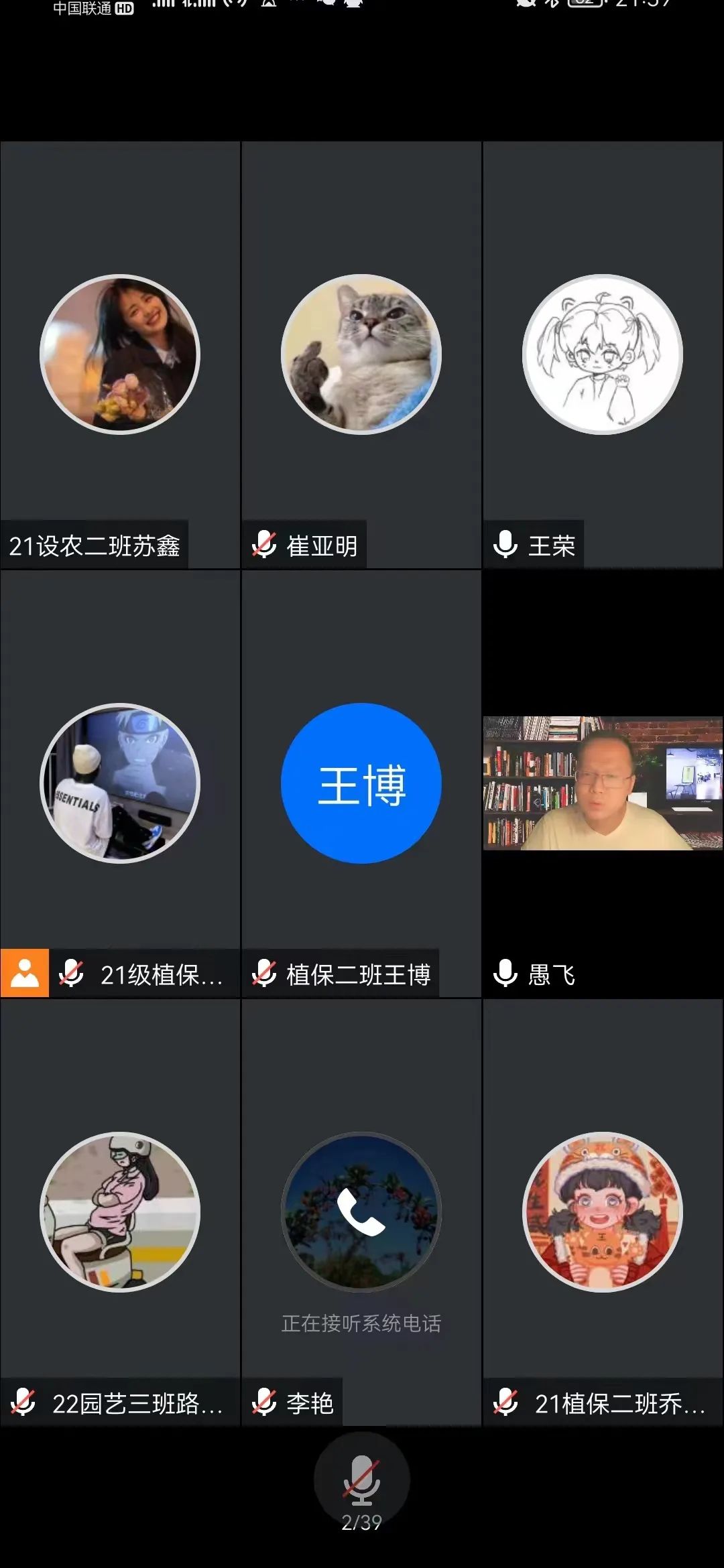Tap 李艳's participant tile
This screenshot has width=724, height=1568.
(x=361, y=1212)
